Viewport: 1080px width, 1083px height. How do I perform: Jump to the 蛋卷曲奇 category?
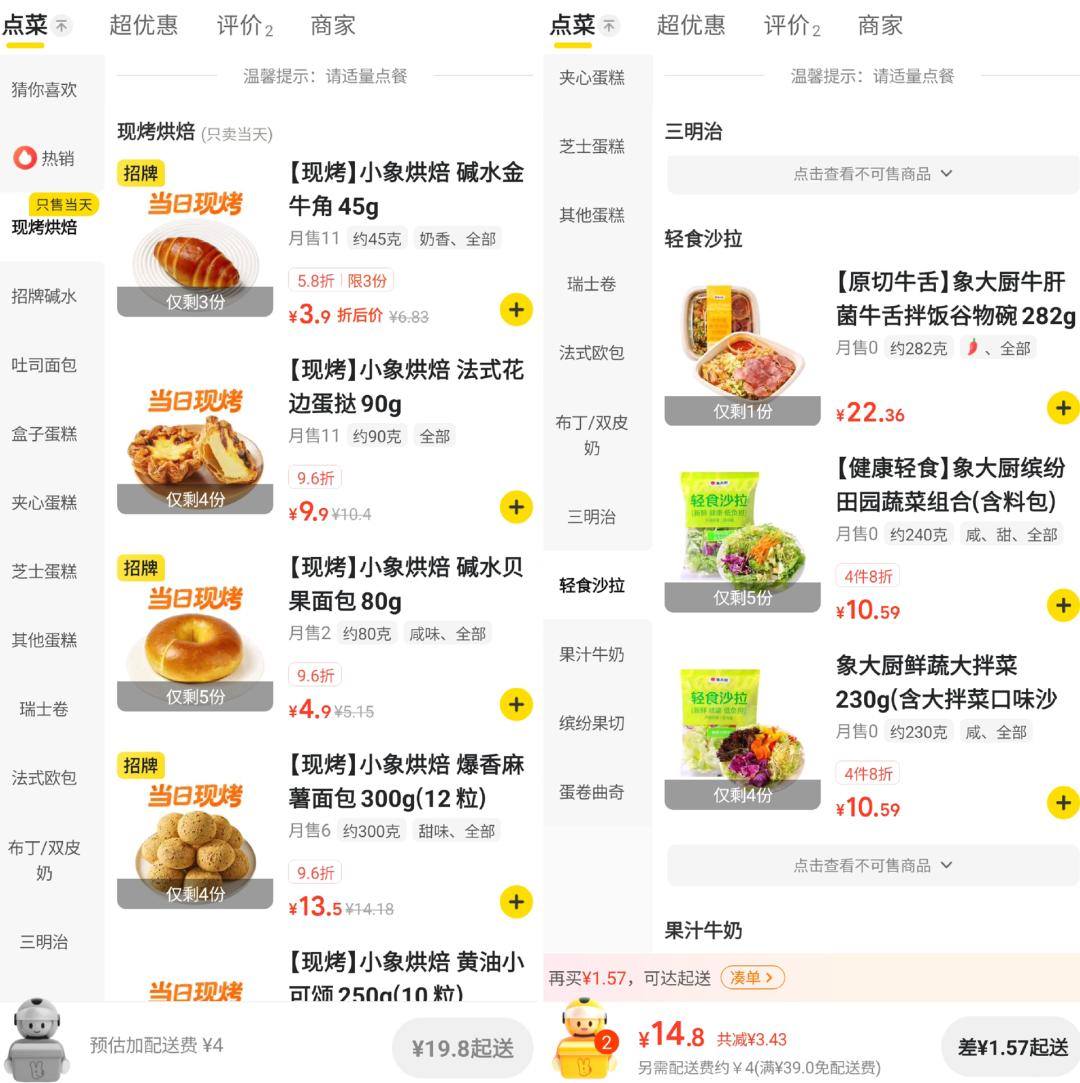pos(591,792)
